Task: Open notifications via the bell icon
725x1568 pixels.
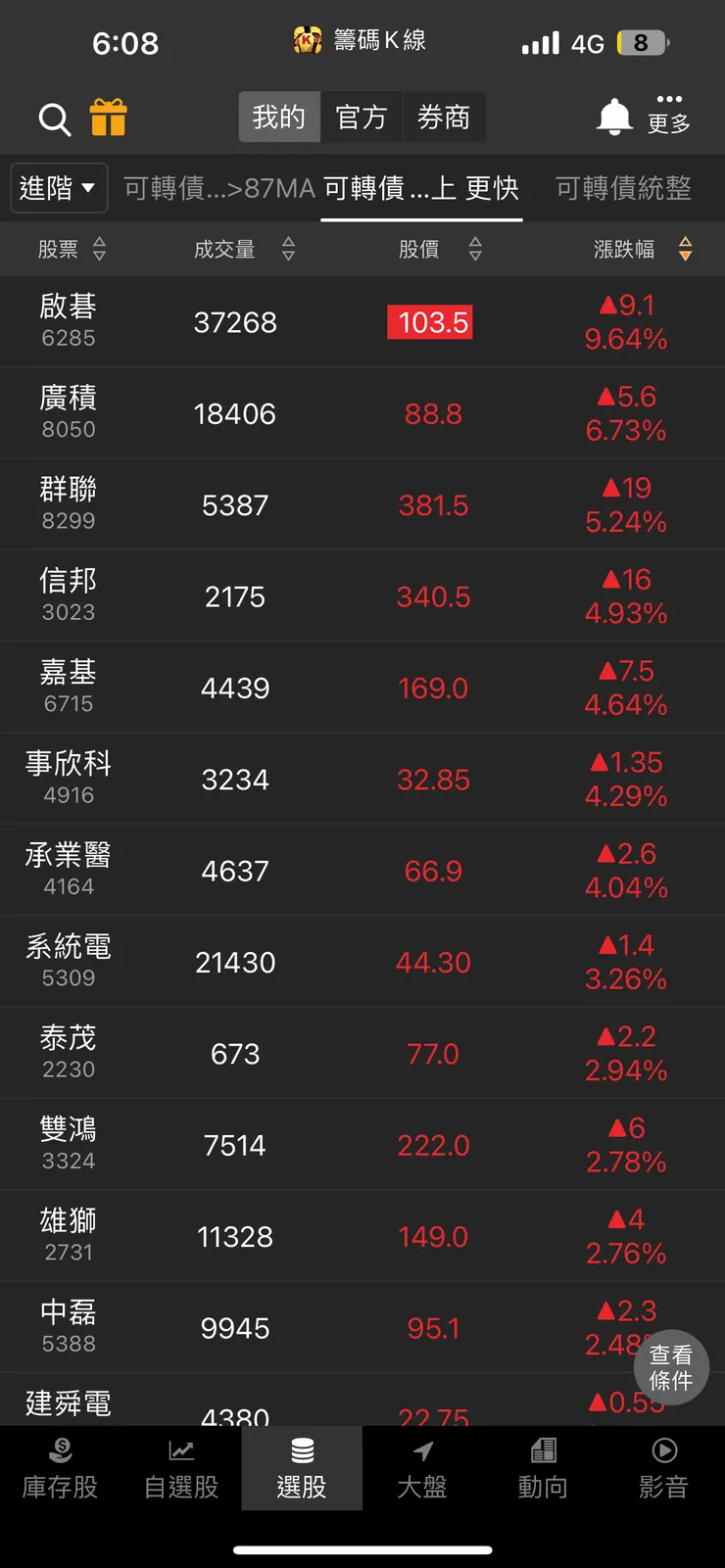Action: [x=613, y=116]
